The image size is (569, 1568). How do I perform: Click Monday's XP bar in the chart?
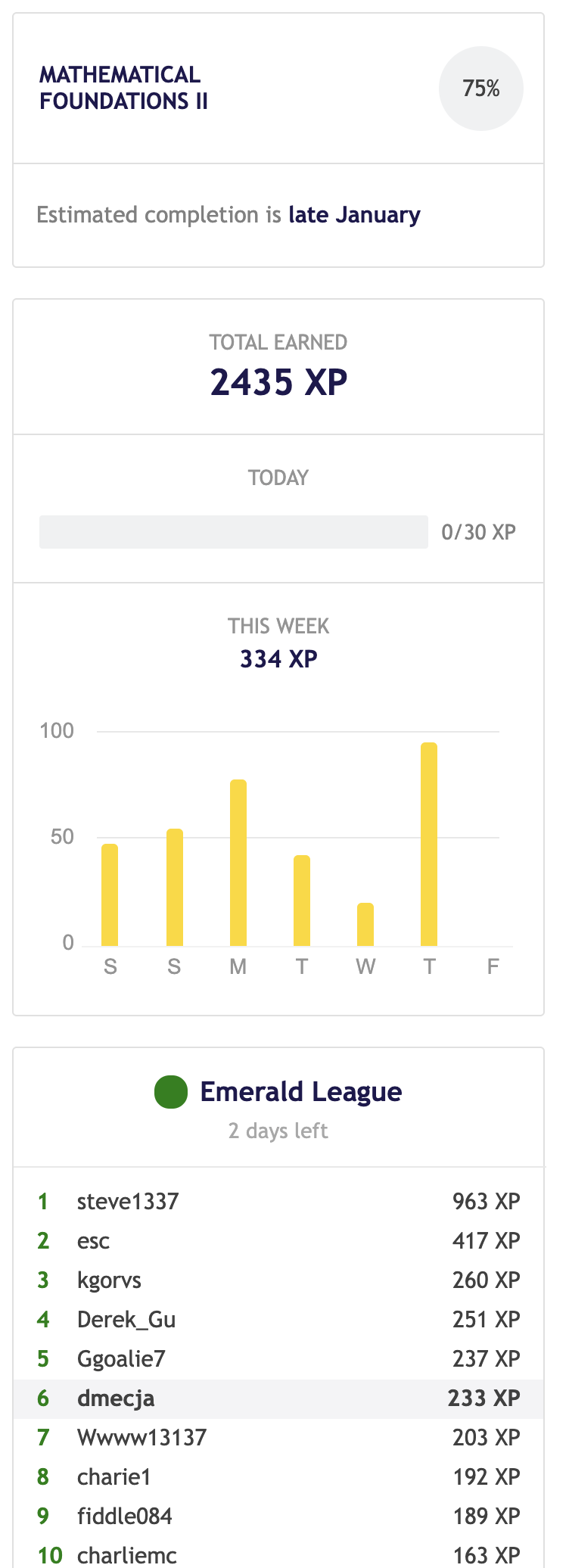[x=238, y=863]
